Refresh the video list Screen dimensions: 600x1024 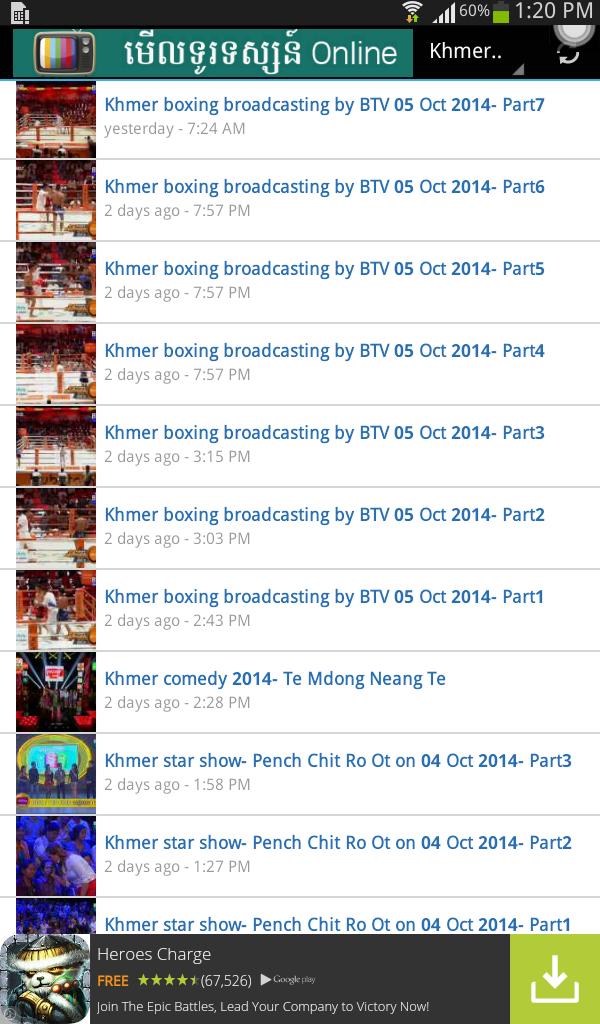[569, 52]
